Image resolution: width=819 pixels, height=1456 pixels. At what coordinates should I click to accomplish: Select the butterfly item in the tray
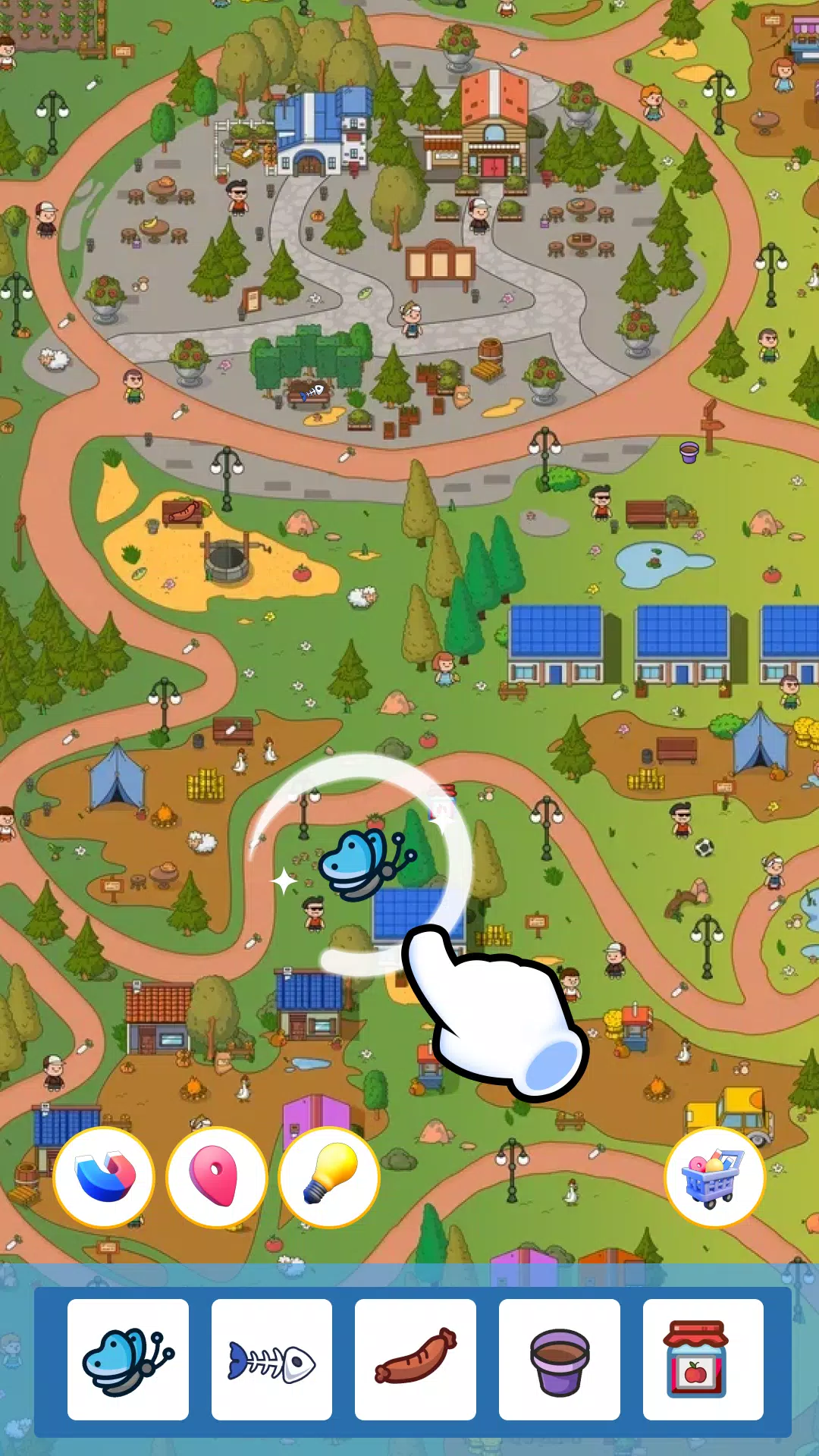(x=128, y=1360)
